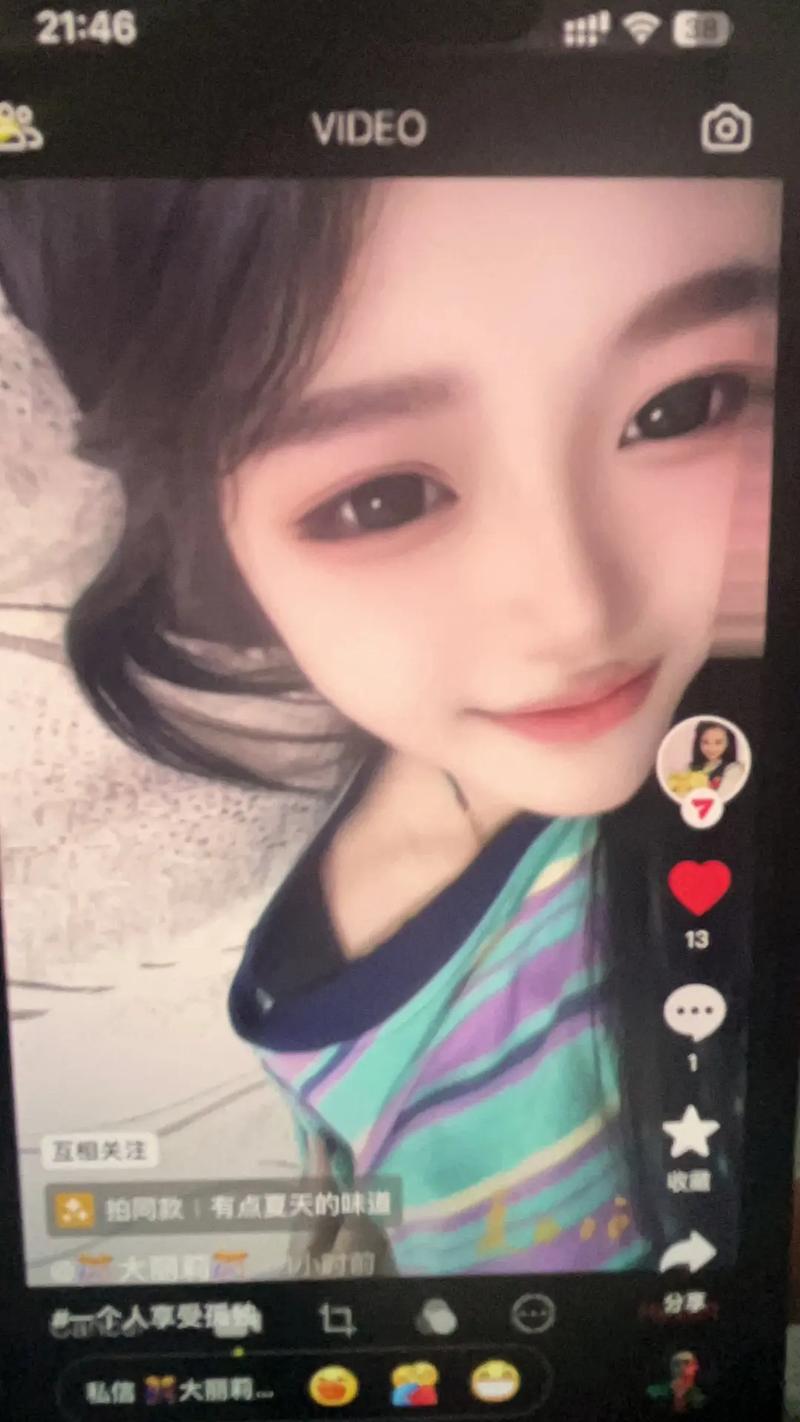Image resolution: width=800 pixels, height=1422 pixels.
Task: Open the camera icon in the top bar
Action: coord(725,128)
